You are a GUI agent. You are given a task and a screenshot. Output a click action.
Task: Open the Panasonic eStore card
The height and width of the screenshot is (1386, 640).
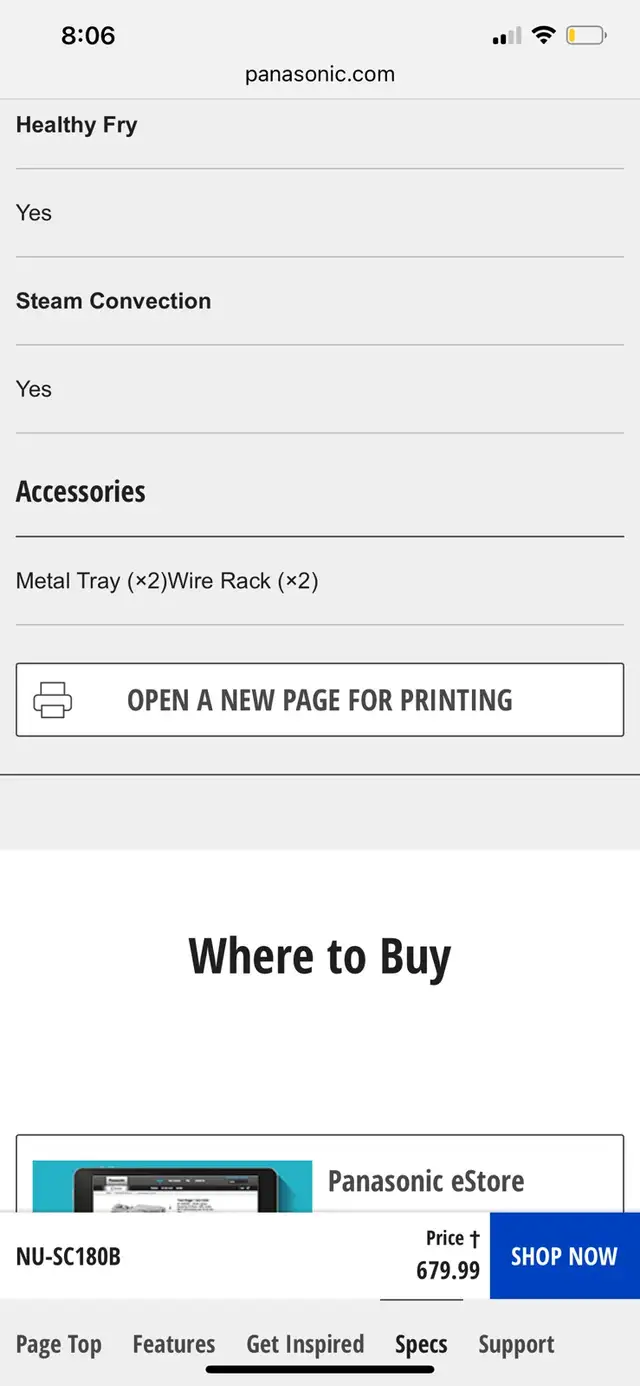(320, 1174)
